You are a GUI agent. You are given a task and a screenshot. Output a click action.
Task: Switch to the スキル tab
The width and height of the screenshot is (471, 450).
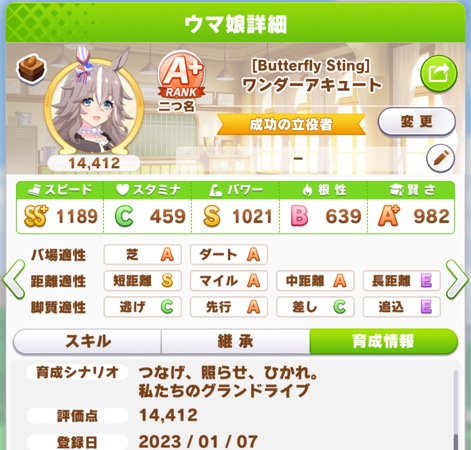point(87,341)
